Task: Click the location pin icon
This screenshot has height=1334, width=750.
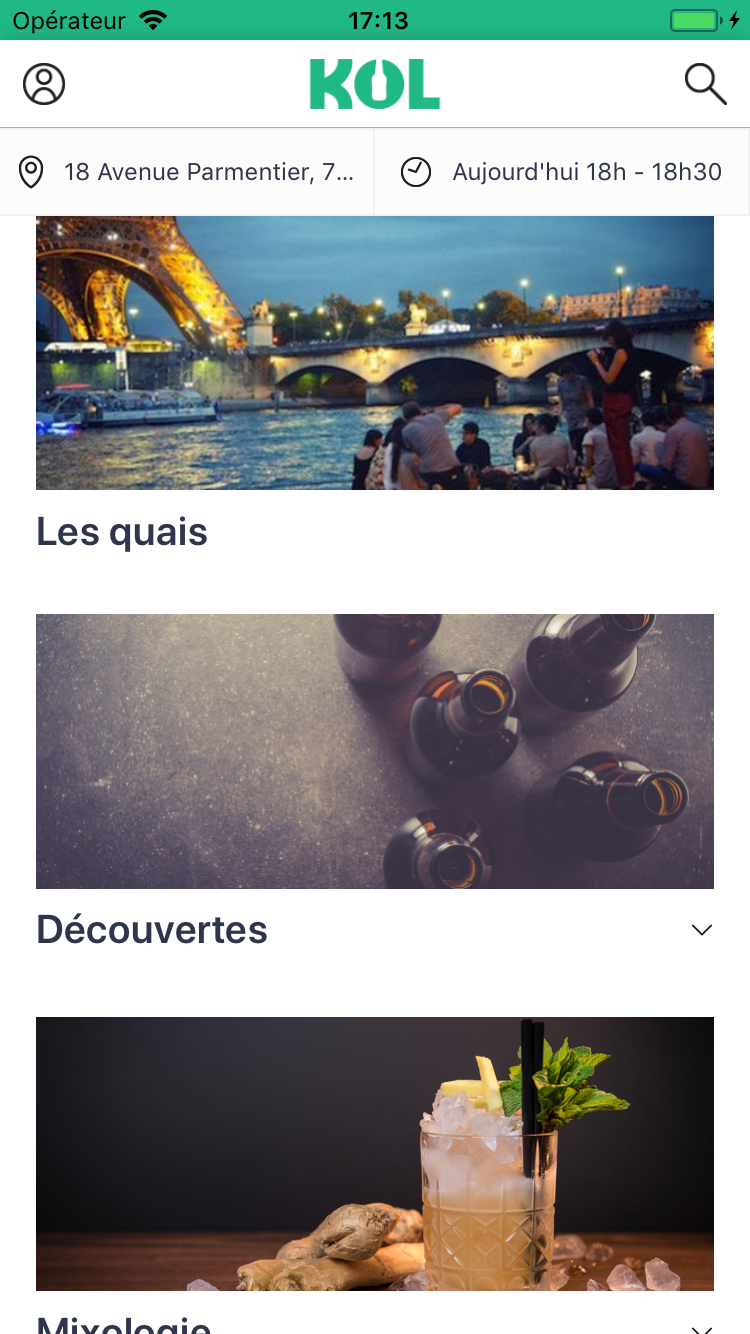Action: (31, 171)
